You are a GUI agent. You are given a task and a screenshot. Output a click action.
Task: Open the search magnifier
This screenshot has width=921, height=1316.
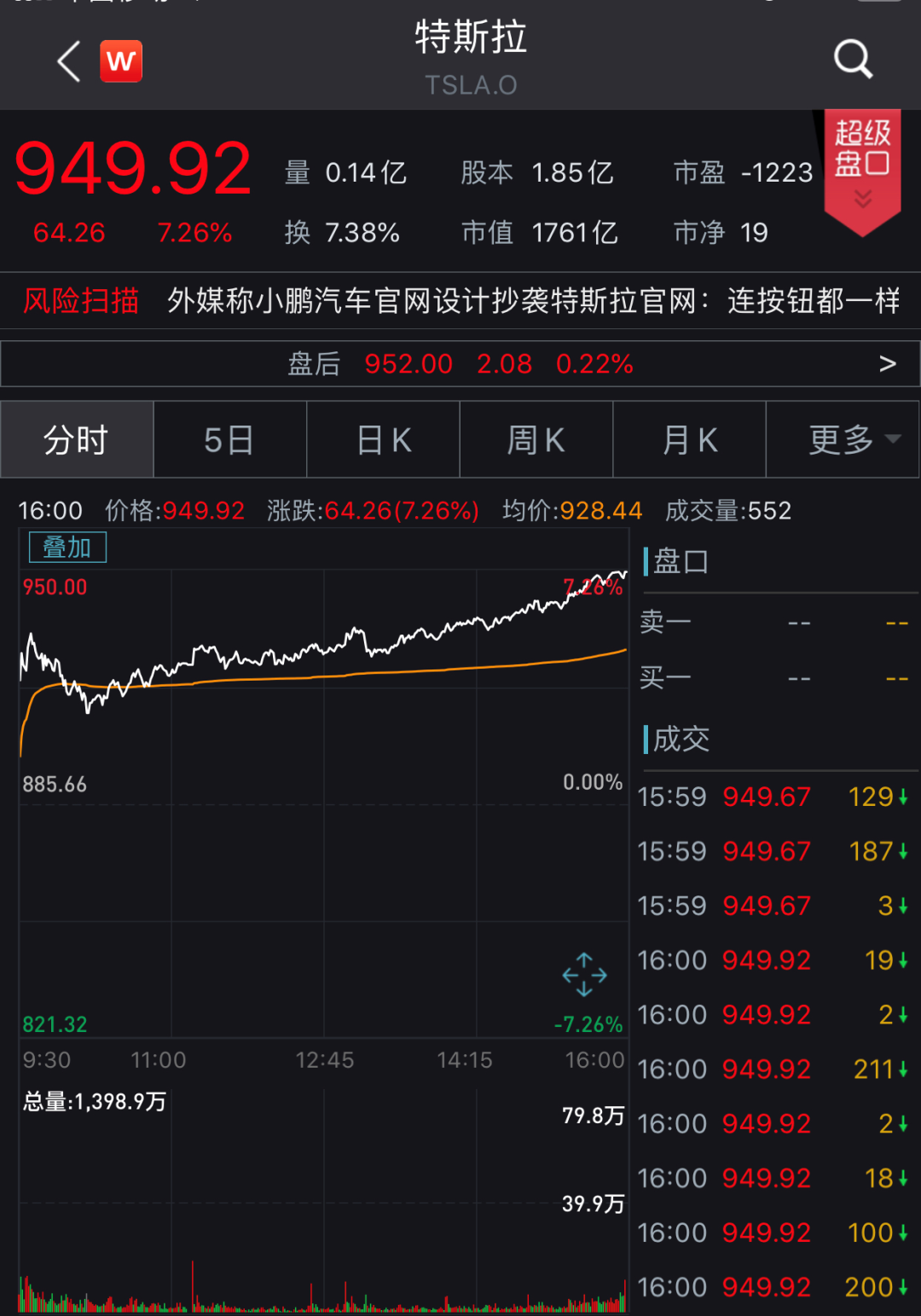tap(852, 60)
